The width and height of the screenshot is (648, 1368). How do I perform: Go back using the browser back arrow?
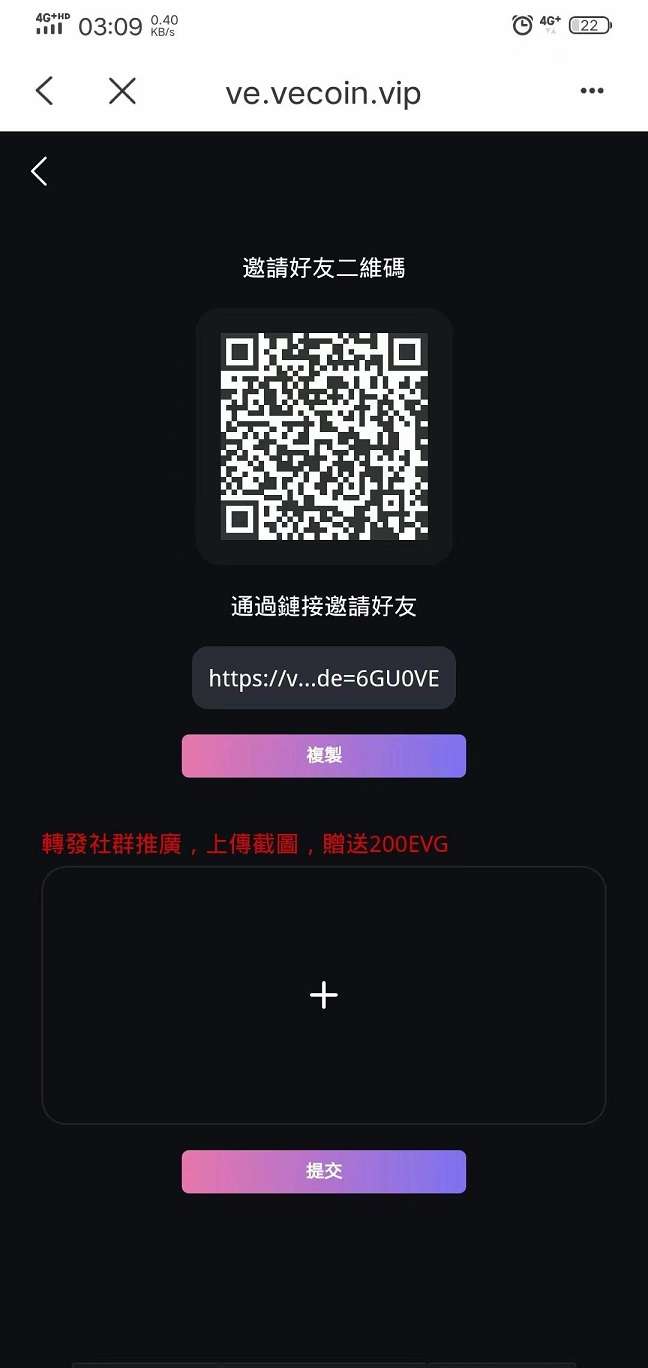tap(44, 91)
